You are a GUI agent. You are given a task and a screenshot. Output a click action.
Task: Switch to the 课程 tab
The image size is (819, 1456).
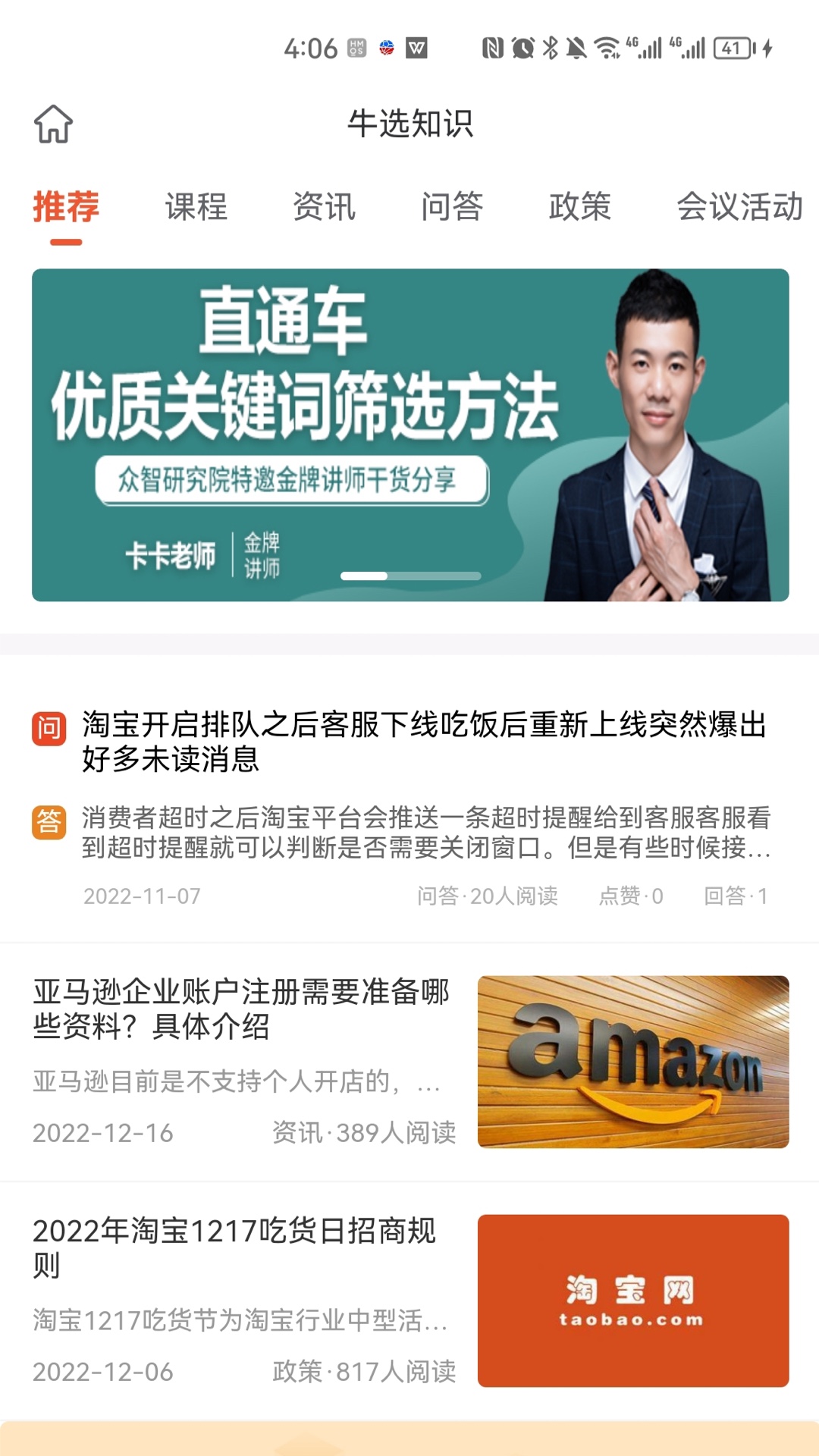196,207
